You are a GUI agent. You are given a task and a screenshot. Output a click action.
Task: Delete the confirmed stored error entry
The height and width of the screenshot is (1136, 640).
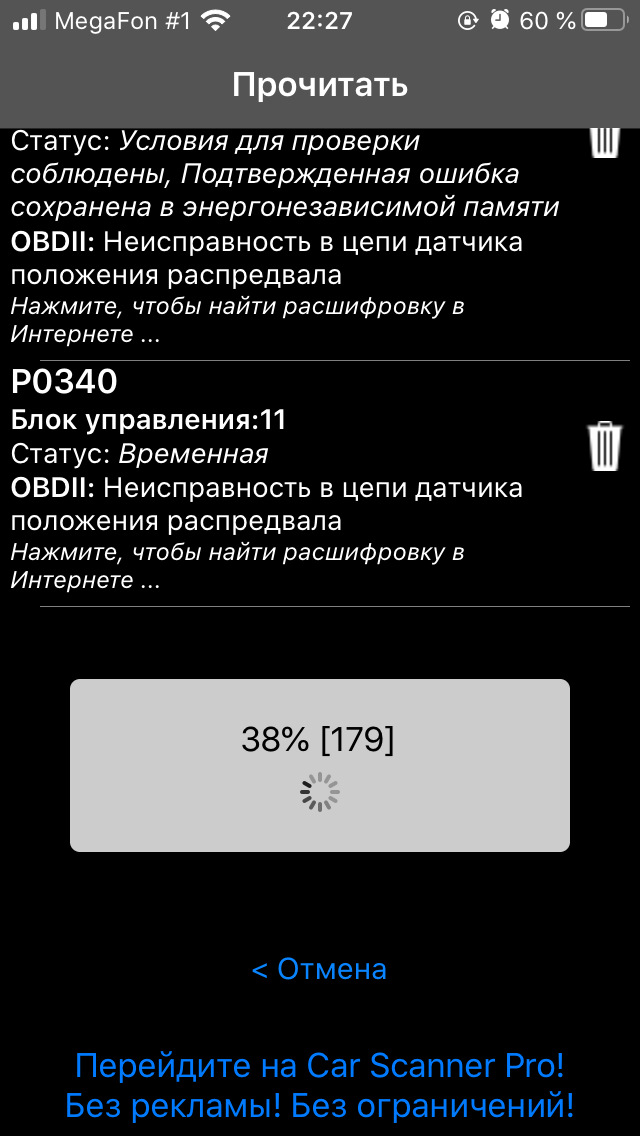(x=604, y=142)
